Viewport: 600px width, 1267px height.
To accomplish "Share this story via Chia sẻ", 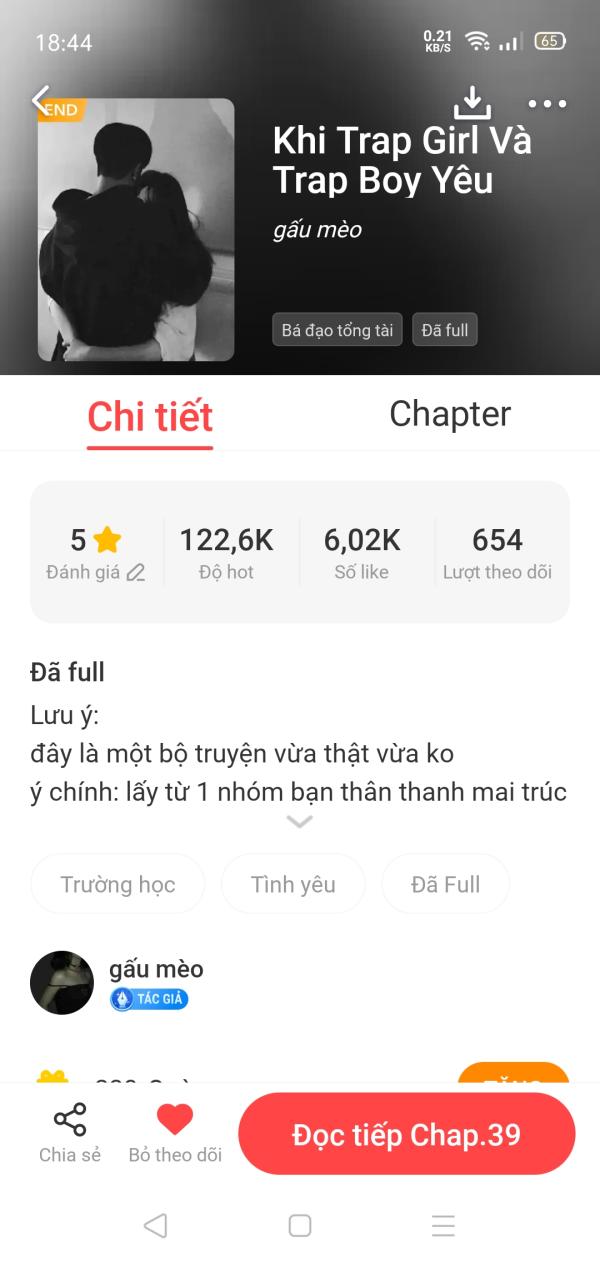I will pos(70,1133).
